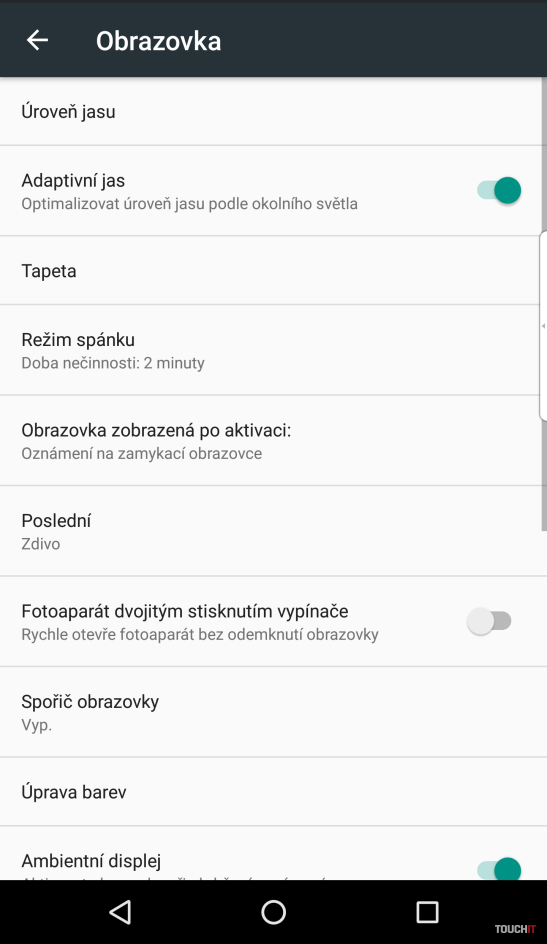This screenshot has height=944, width=547.
Task: Open Režim spánku timeout setting
Action: [273, 350]
